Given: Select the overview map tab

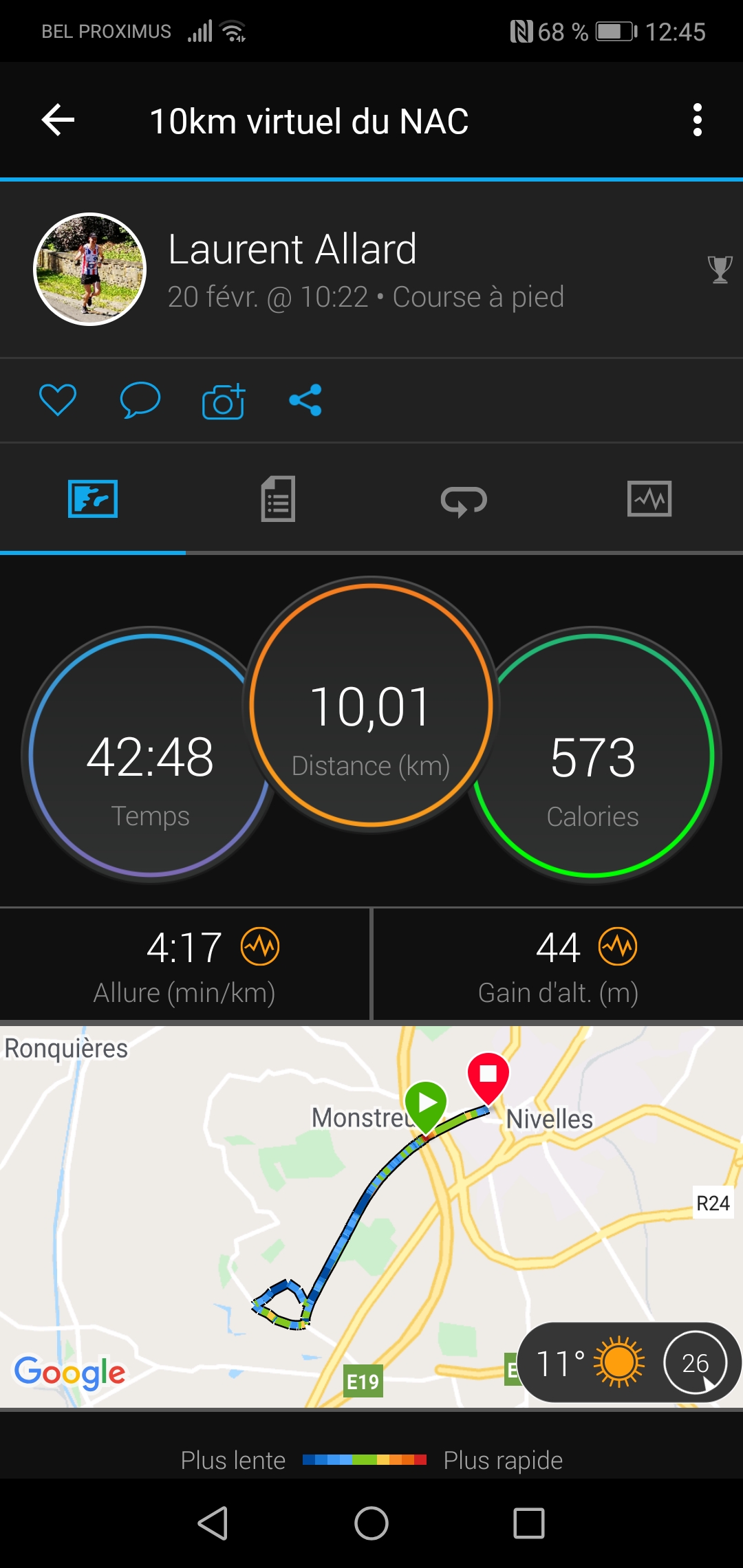Looking at the screenshot, I should point(93,499).
